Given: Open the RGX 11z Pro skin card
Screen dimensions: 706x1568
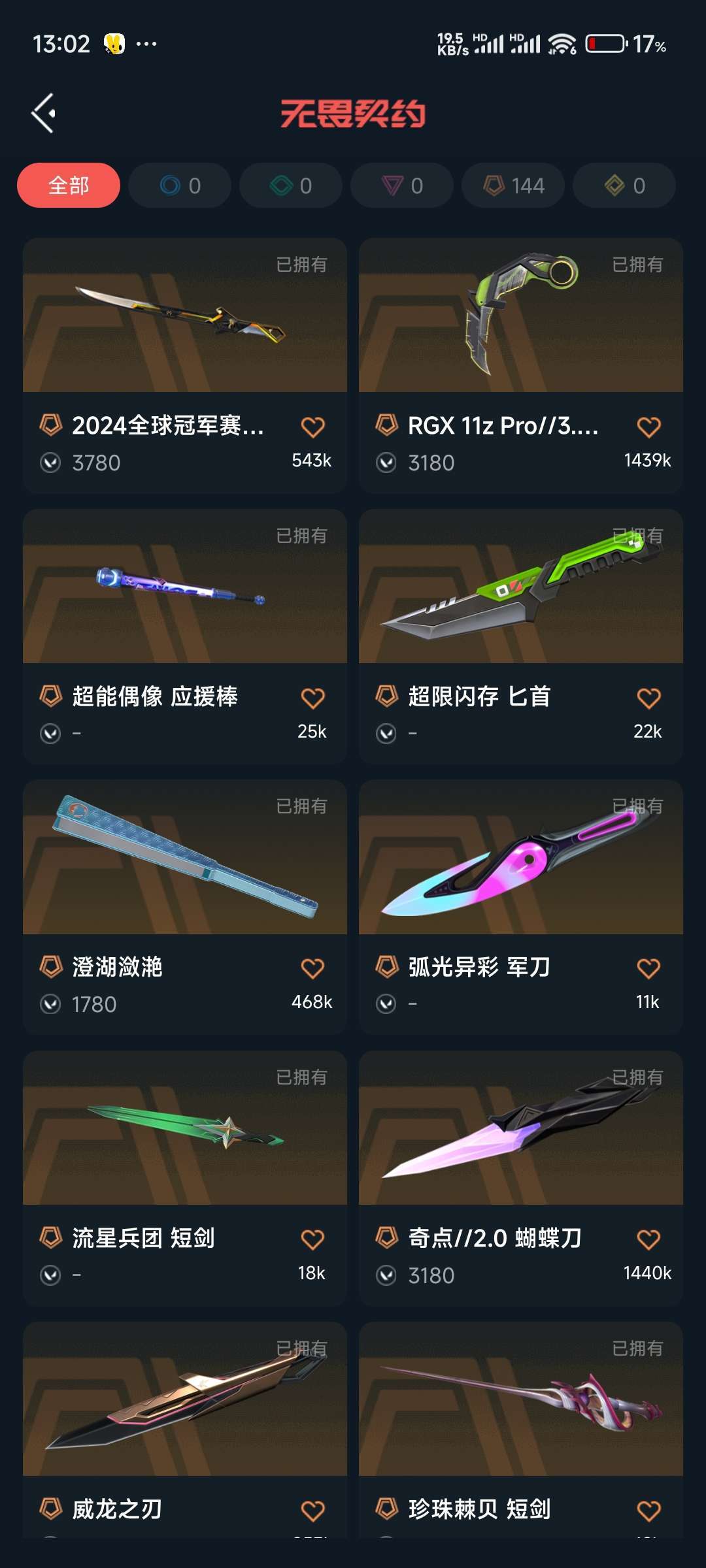Looking at the screenshot, I should (x=521, y=365).
